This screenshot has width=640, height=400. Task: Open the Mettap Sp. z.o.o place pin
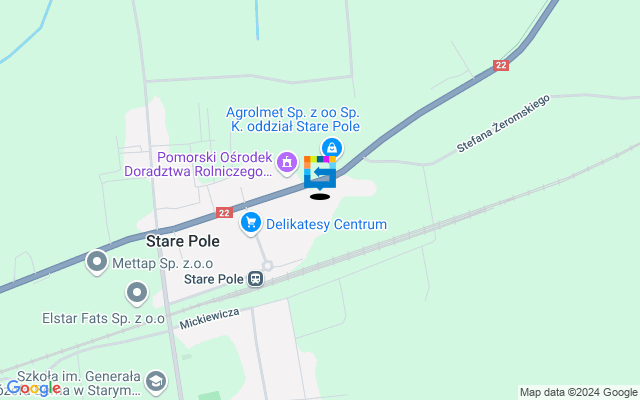97,262
